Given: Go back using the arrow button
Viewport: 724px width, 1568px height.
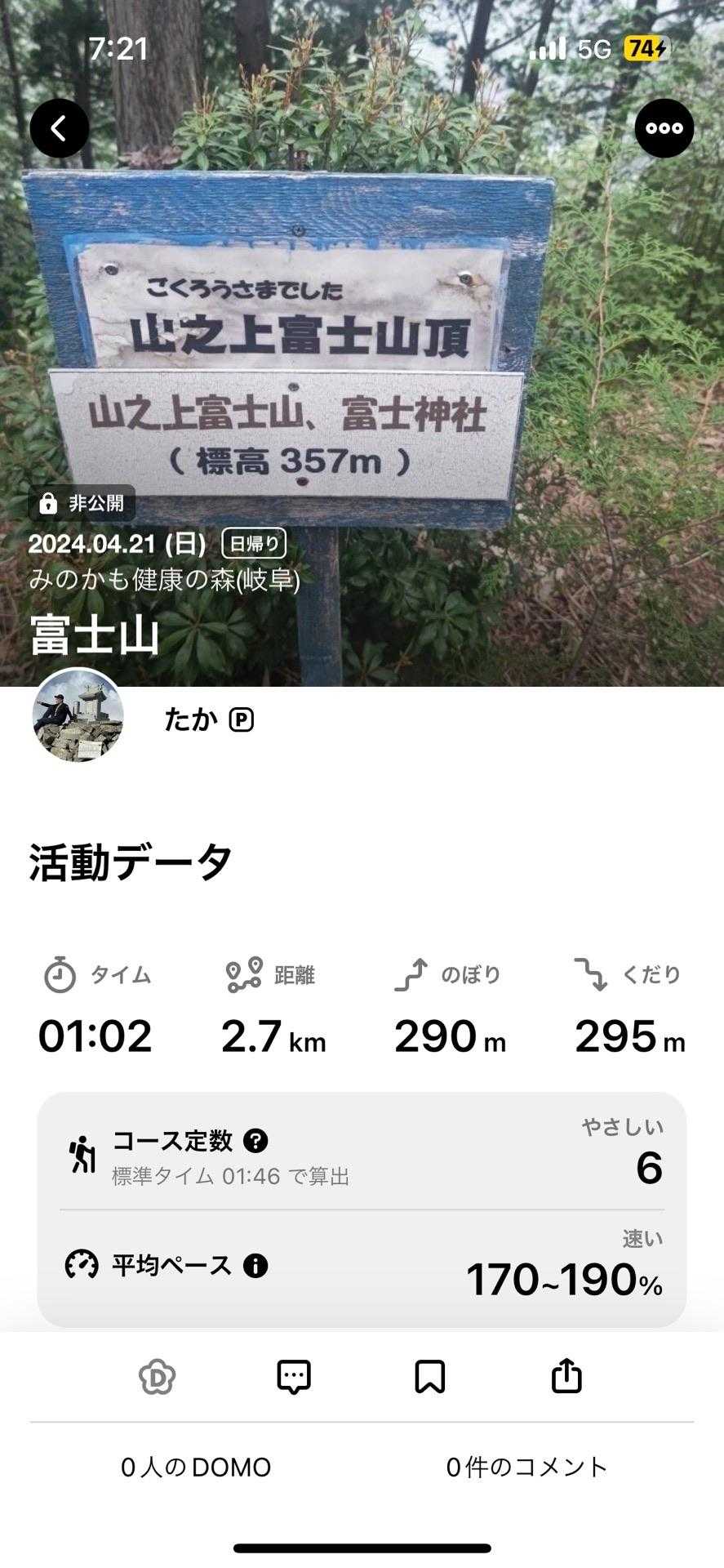Looking at the screenshot, I should pos(60,128).
